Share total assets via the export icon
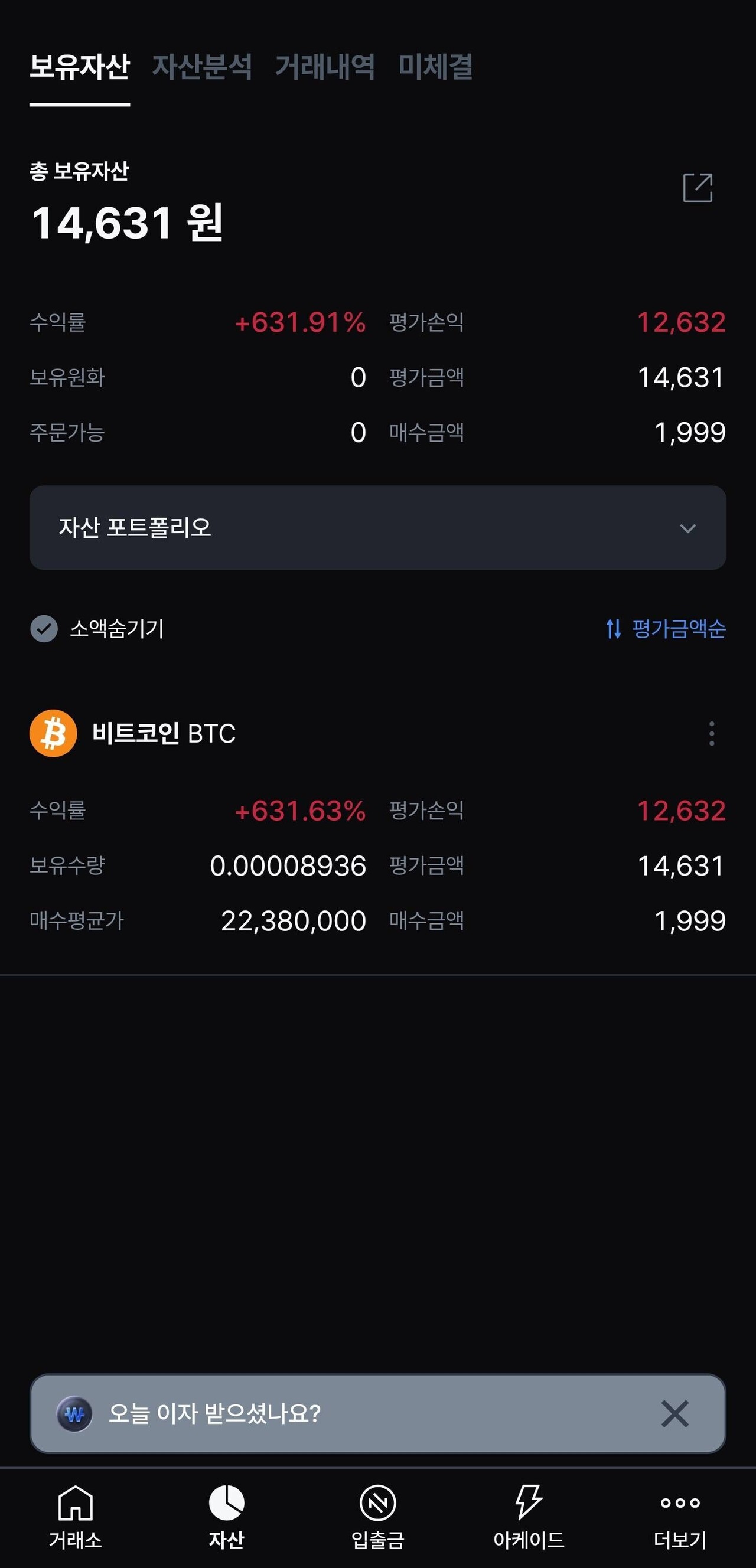The width and height of the screenshot is (756, 1568). 698,188
